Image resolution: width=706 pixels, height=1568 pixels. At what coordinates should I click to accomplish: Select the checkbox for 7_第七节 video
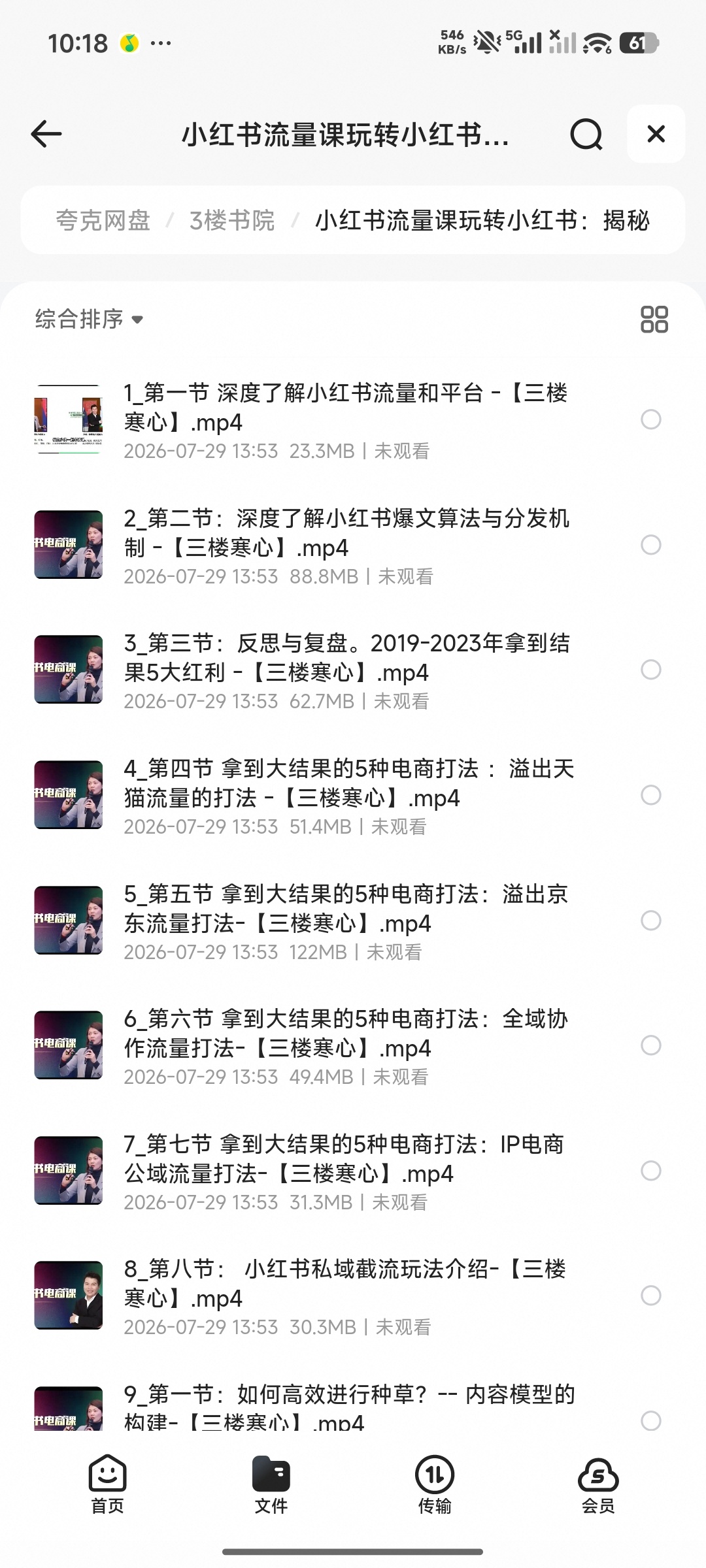point(650,1171)
